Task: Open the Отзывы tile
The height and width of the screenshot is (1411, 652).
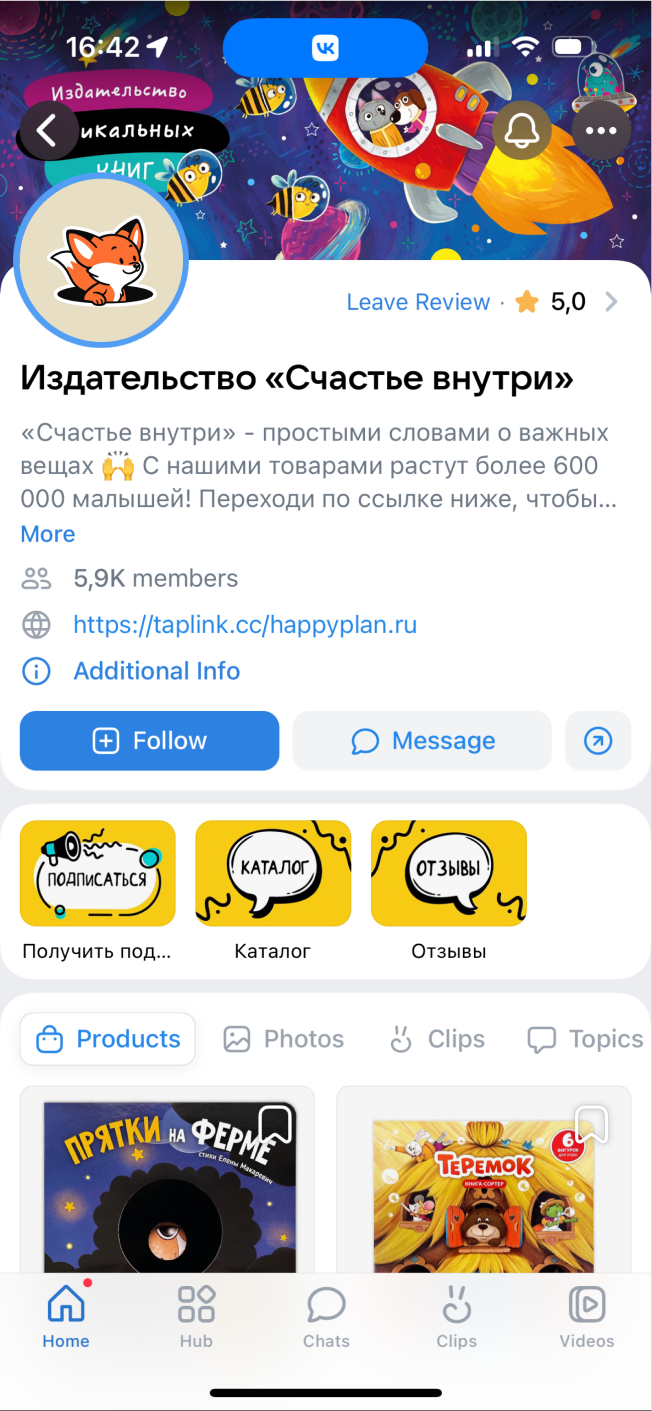Action: [x=449, y=873]
